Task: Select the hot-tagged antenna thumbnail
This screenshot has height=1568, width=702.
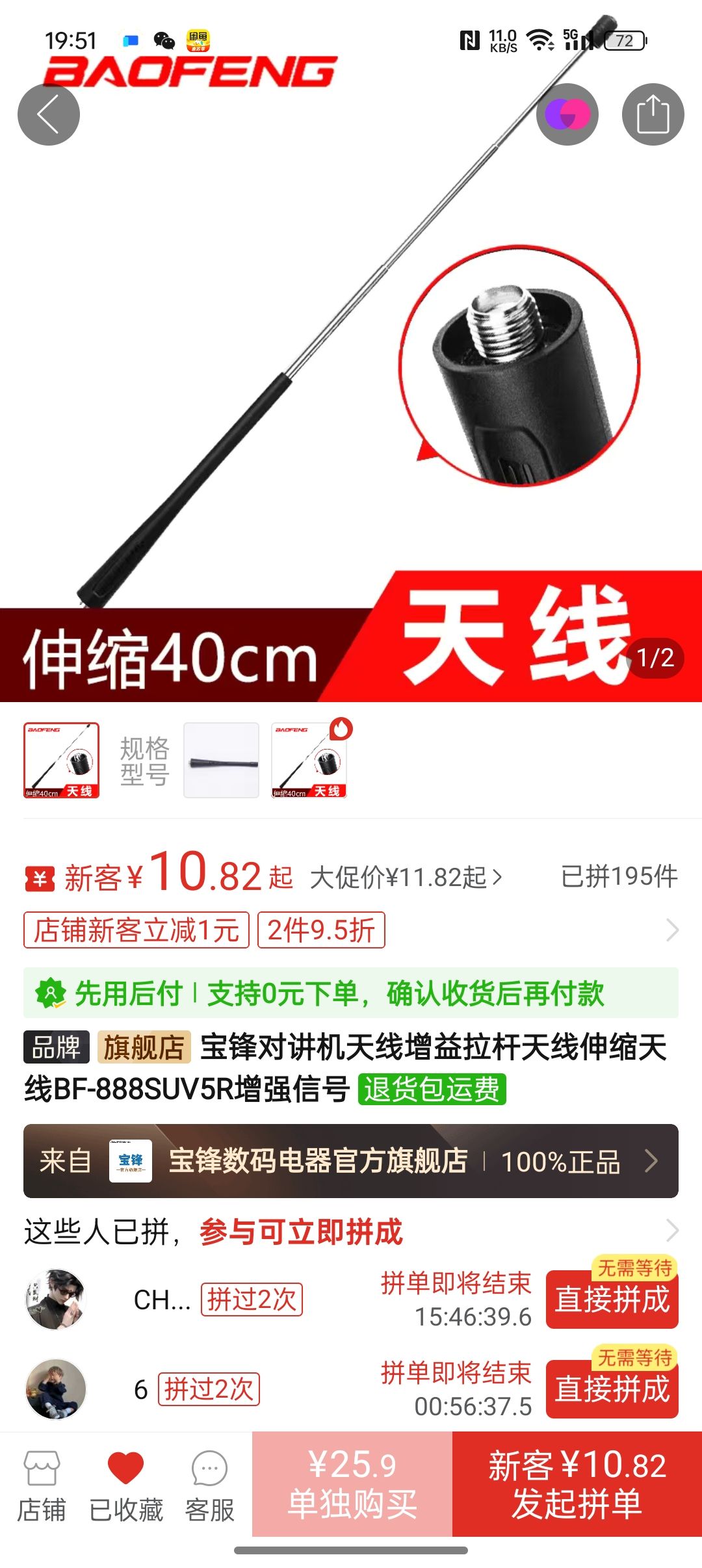Action: [309, 760]
